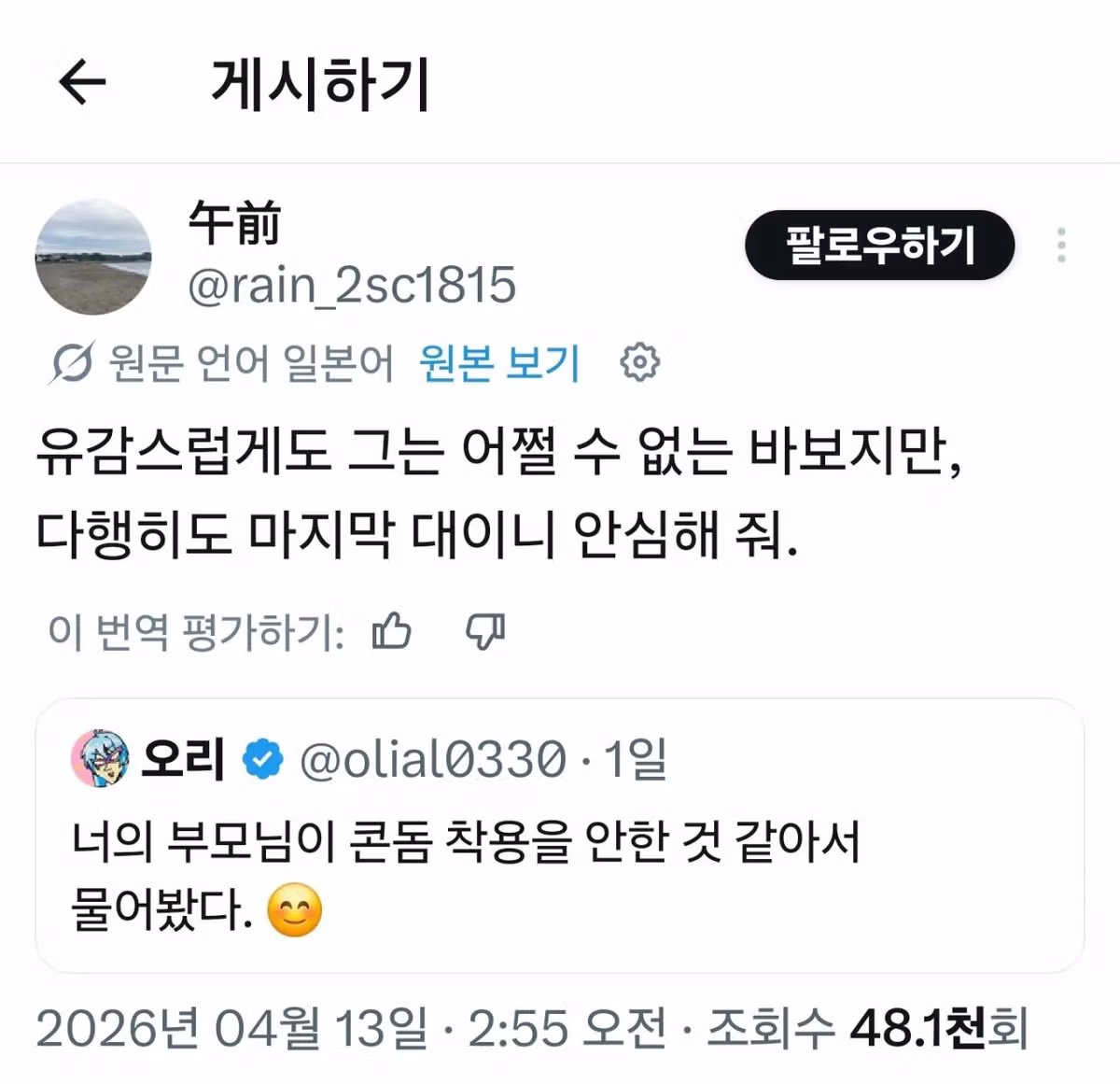
Task: Rate the translation with thumbs down
Action: pos(485,632)
